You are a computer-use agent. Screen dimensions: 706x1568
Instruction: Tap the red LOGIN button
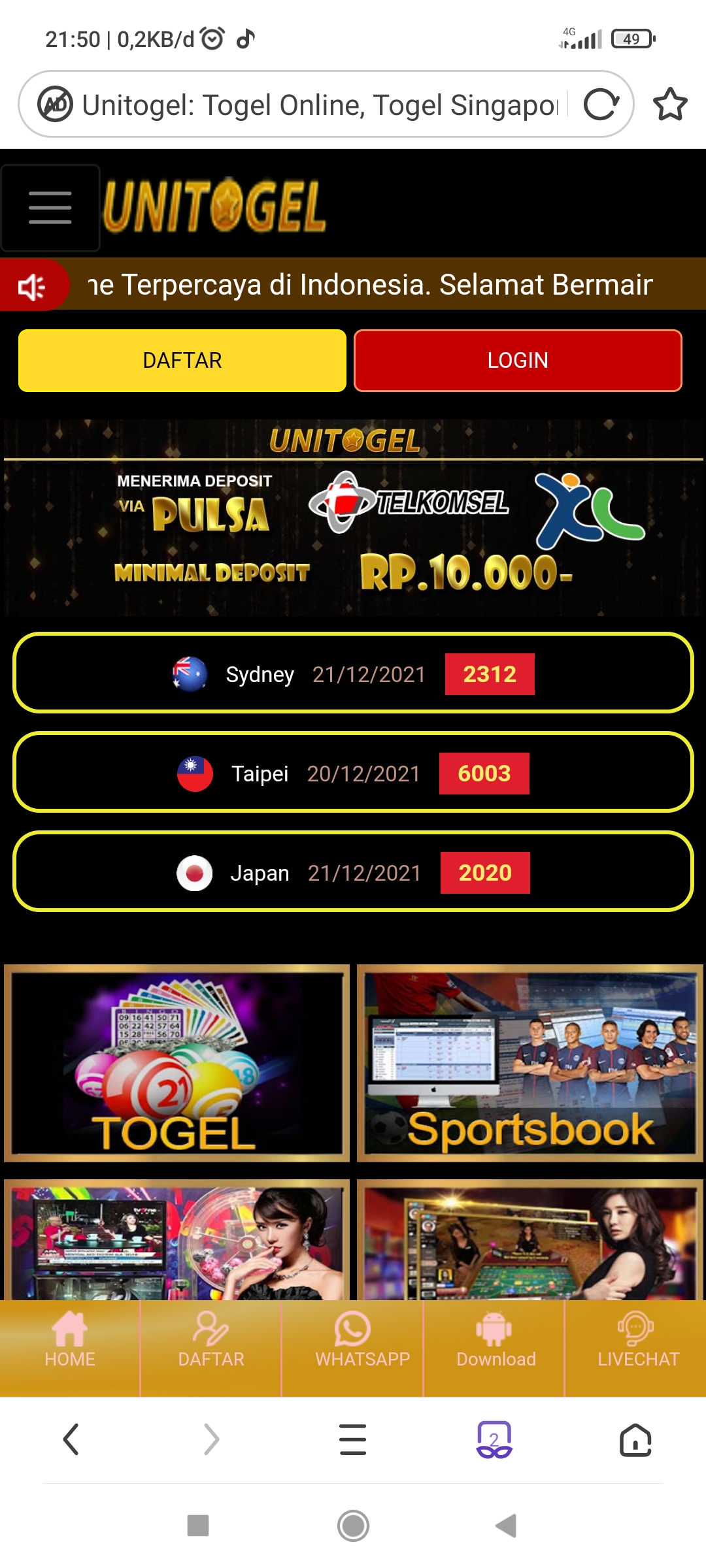coord(518,361)
